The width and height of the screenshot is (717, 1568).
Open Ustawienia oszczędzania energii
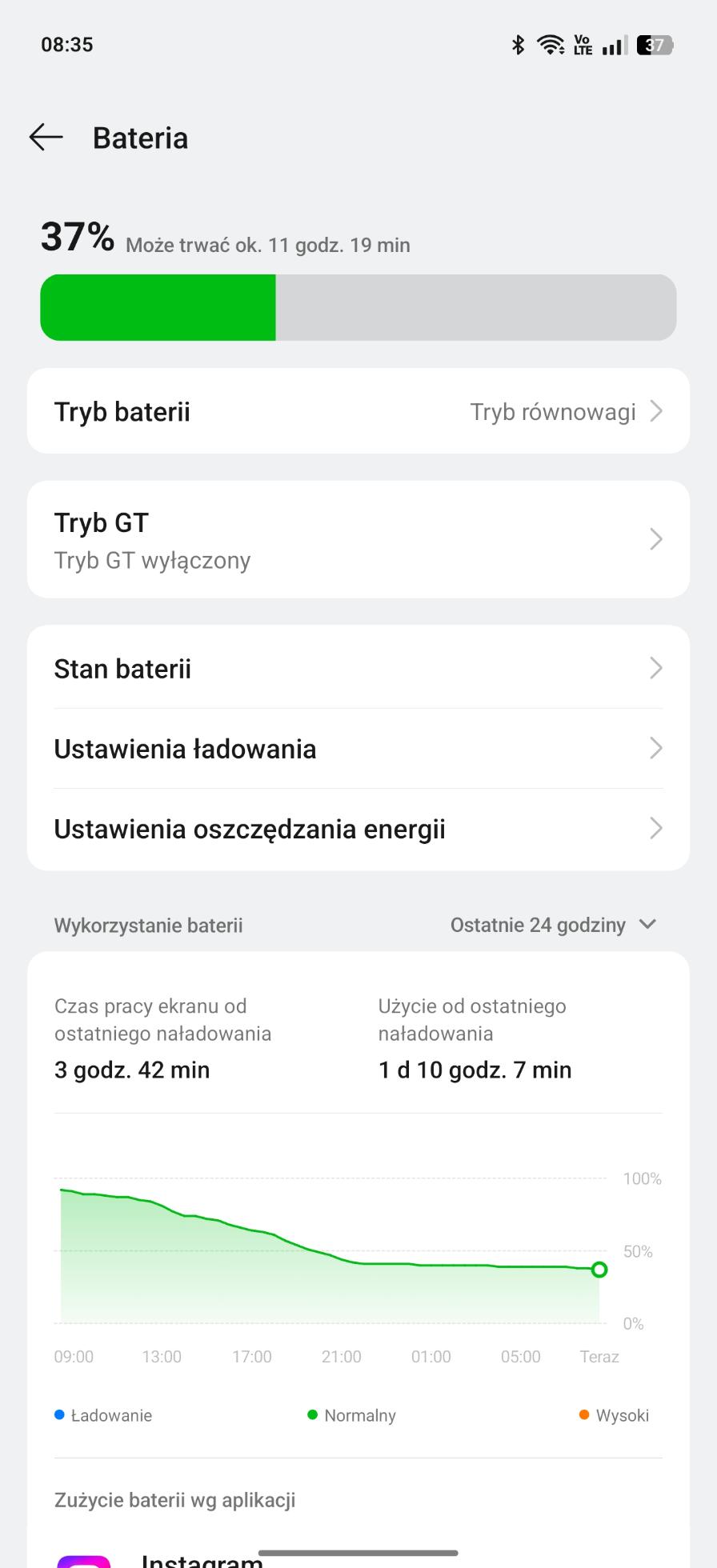click(358, 830)
